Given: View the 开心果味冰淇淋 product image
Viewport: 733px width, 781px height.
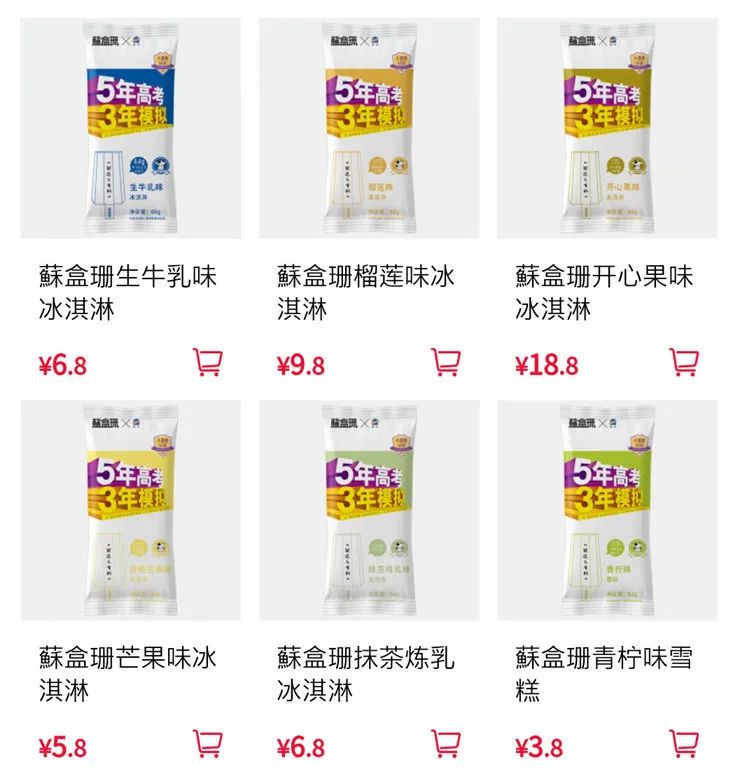Looking at the screenshot, I should pyautogui.click(x=607, y=128).
